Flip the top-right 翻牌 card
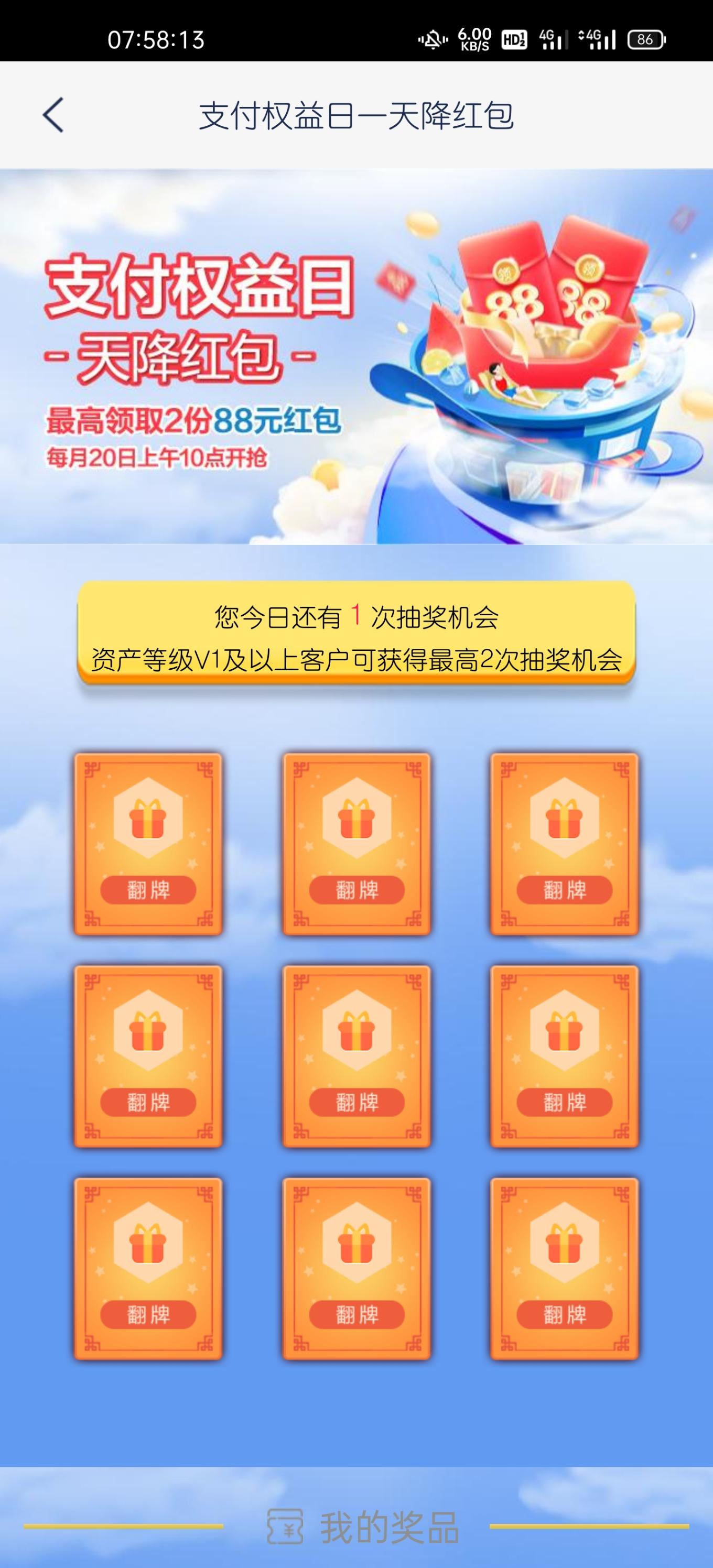 pos(565,844)
